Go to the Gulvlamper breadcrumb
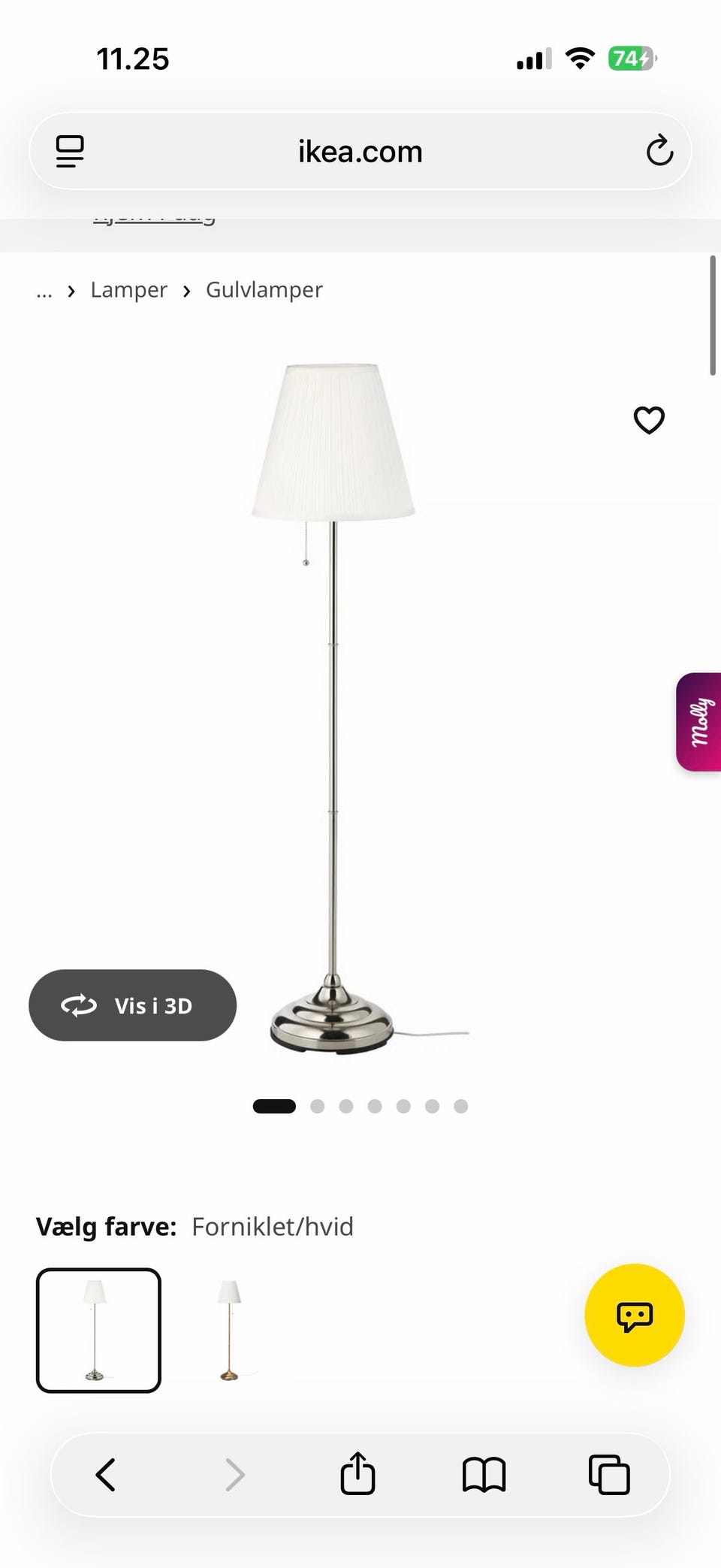Screen dimensions: 721x1568 (264, 290)
